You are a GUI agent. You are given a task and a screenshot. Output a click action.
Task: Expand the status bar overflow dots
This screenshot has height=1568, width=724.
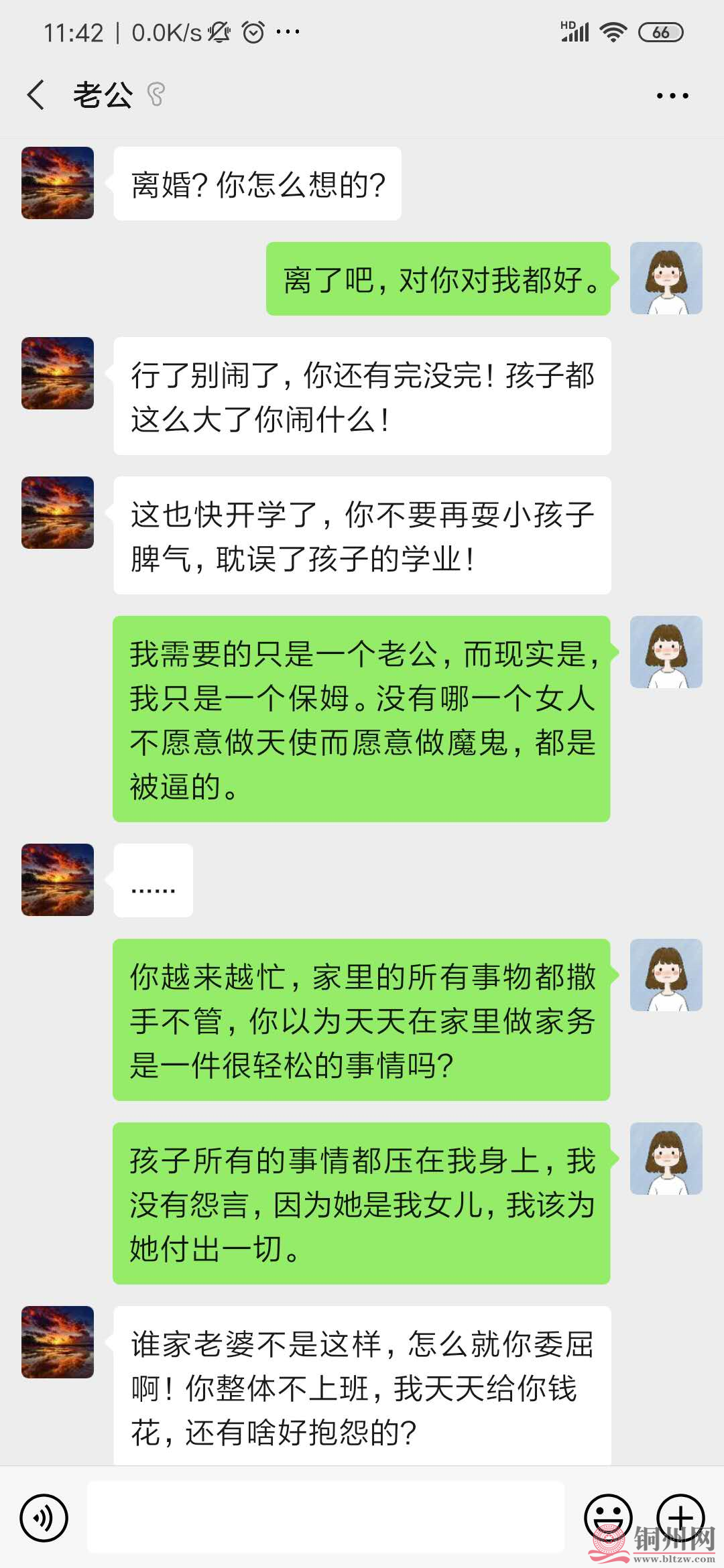(287, 31)
